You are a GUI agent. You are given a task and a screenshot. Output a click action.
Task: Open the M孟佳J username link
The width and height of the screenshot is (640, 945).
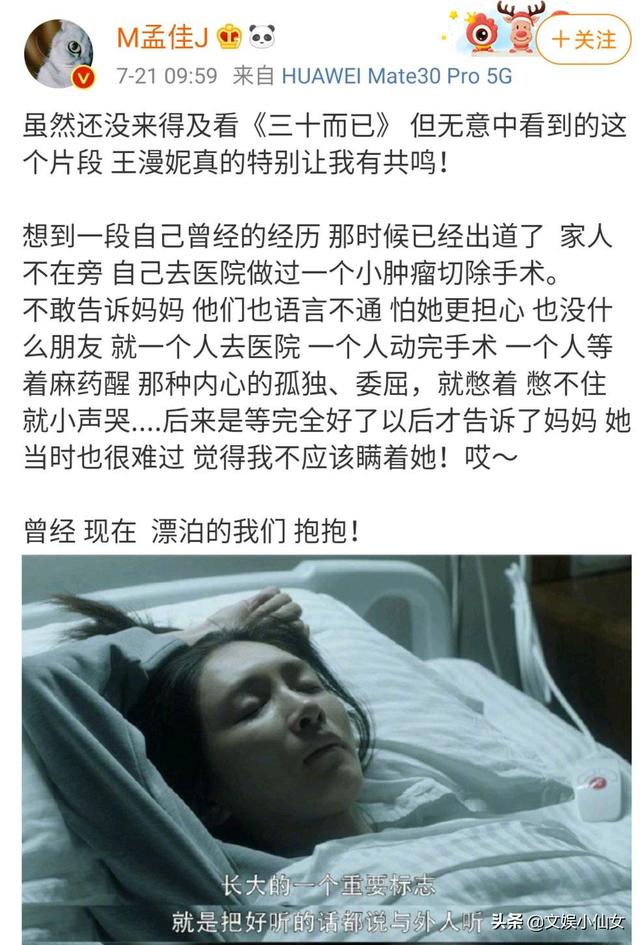point(164,38)
